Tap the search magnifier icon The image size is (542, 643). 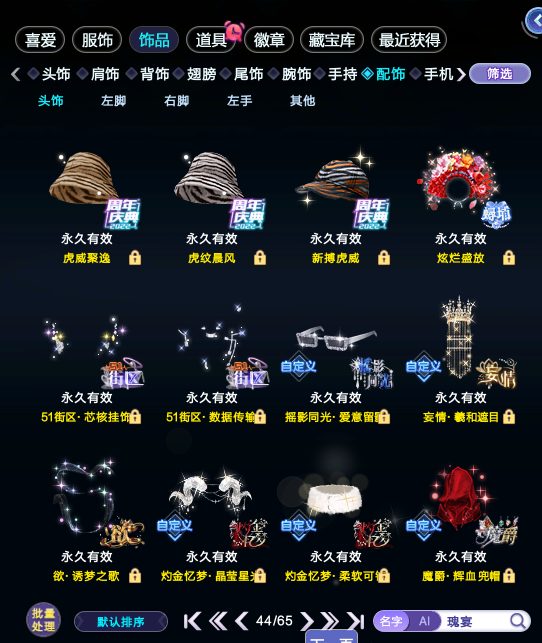click(518, 621)
